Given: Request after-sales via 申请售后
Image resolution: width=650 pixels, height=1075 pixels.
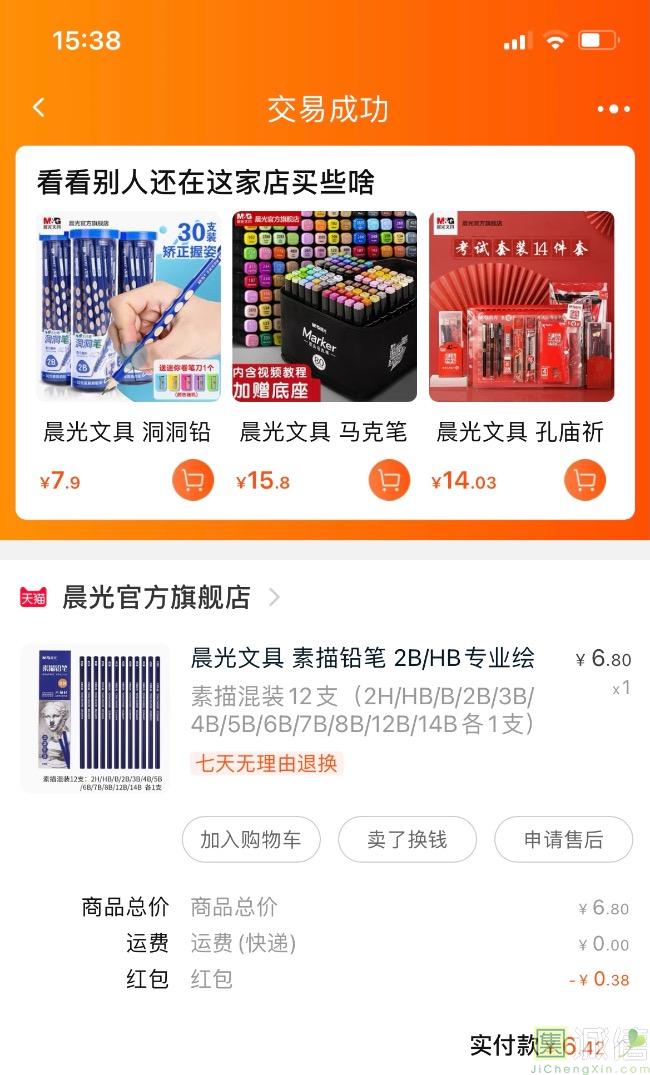Looking at the screenshot, I should 564,839.
